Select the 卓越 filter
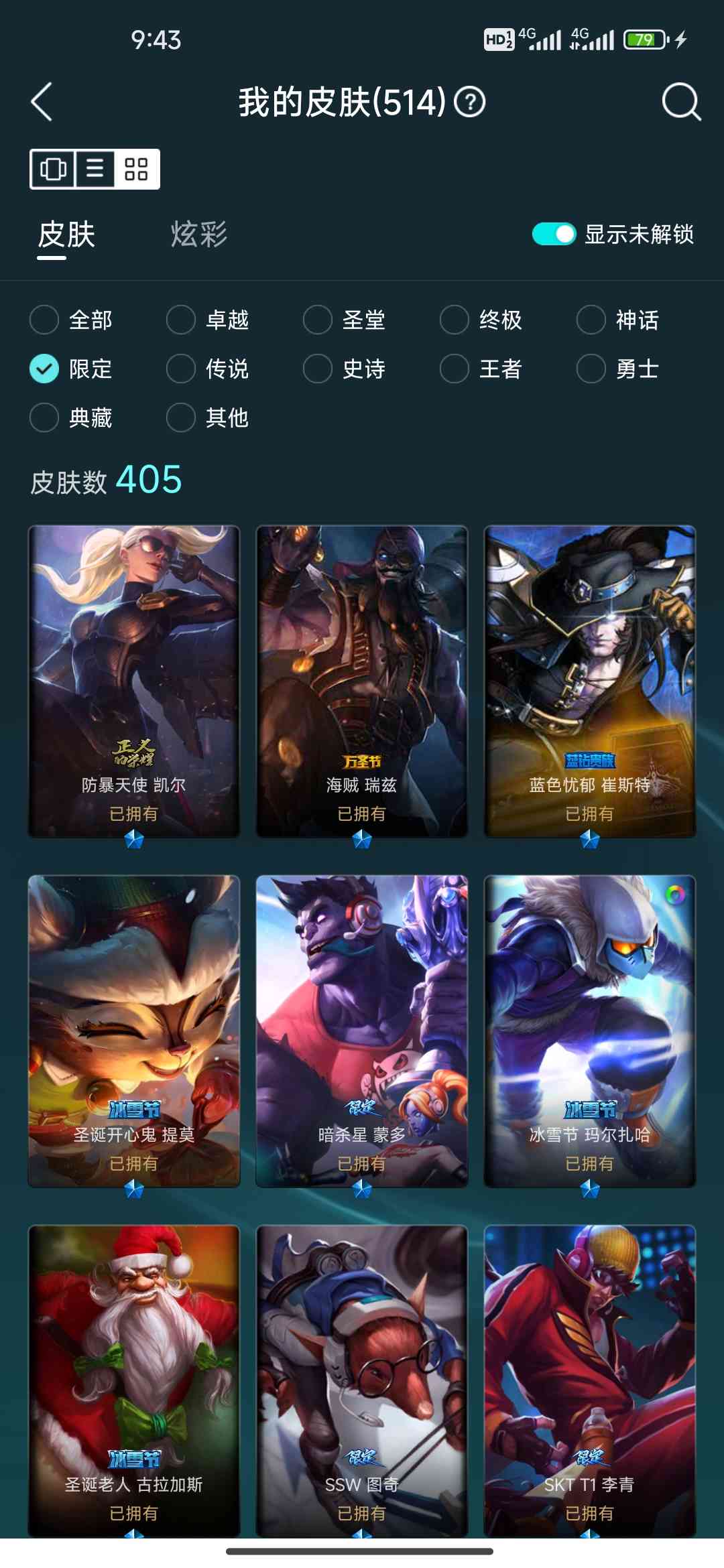The image size is (724, 1568). click(181, 320)
